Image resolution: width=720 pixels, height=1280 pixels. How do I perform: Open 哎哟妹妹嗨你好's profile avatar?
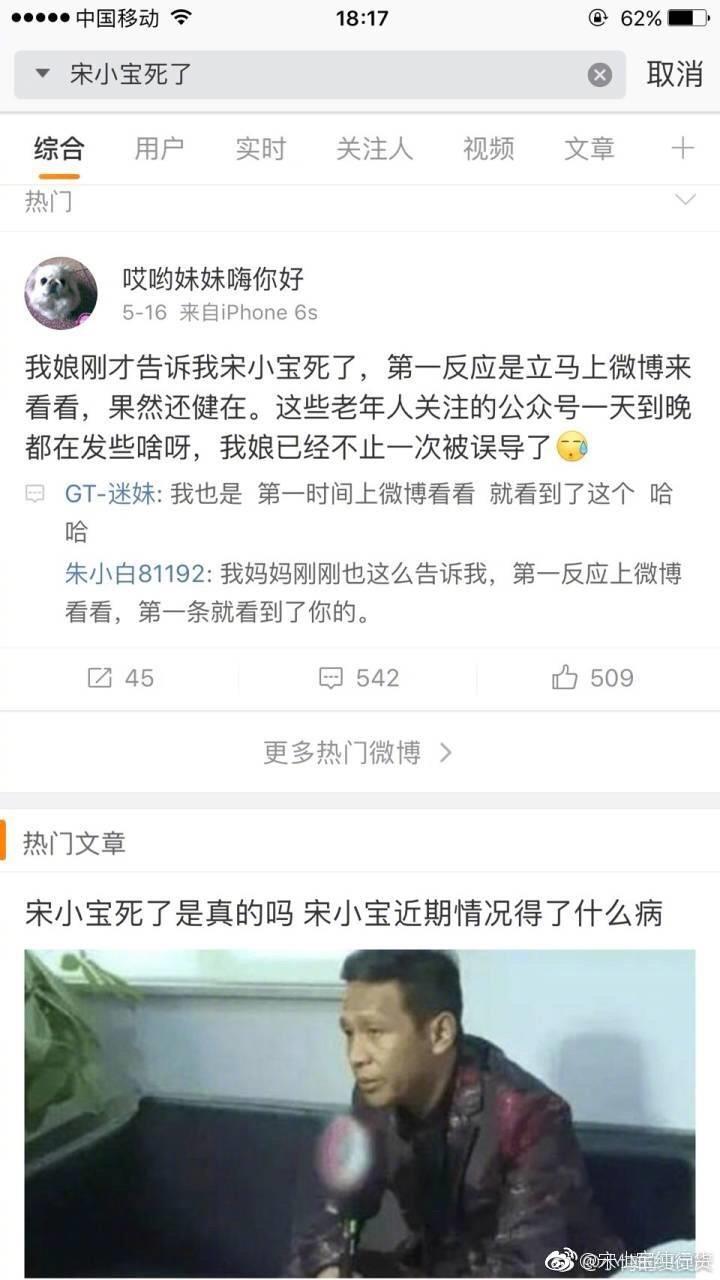pyautogui.click(x=61, y=293)
